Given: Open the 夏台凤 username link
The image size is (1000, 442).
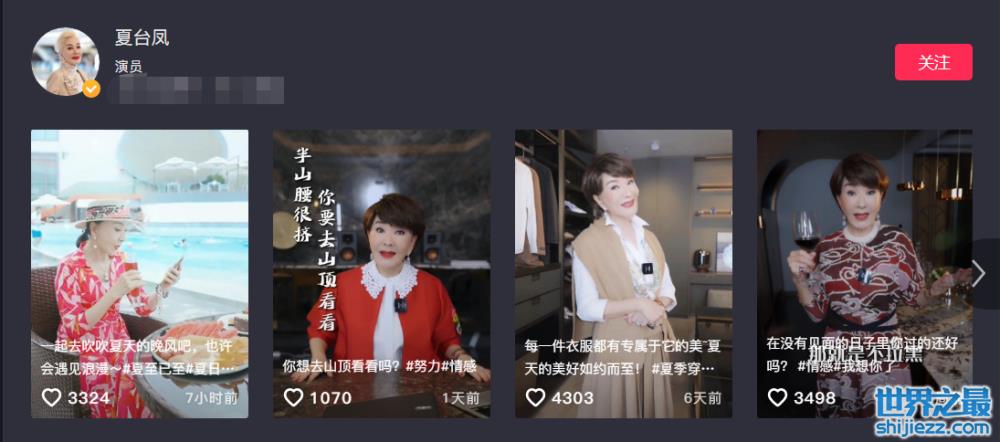Looking at the screenshot, I should (x=141, y=38).
